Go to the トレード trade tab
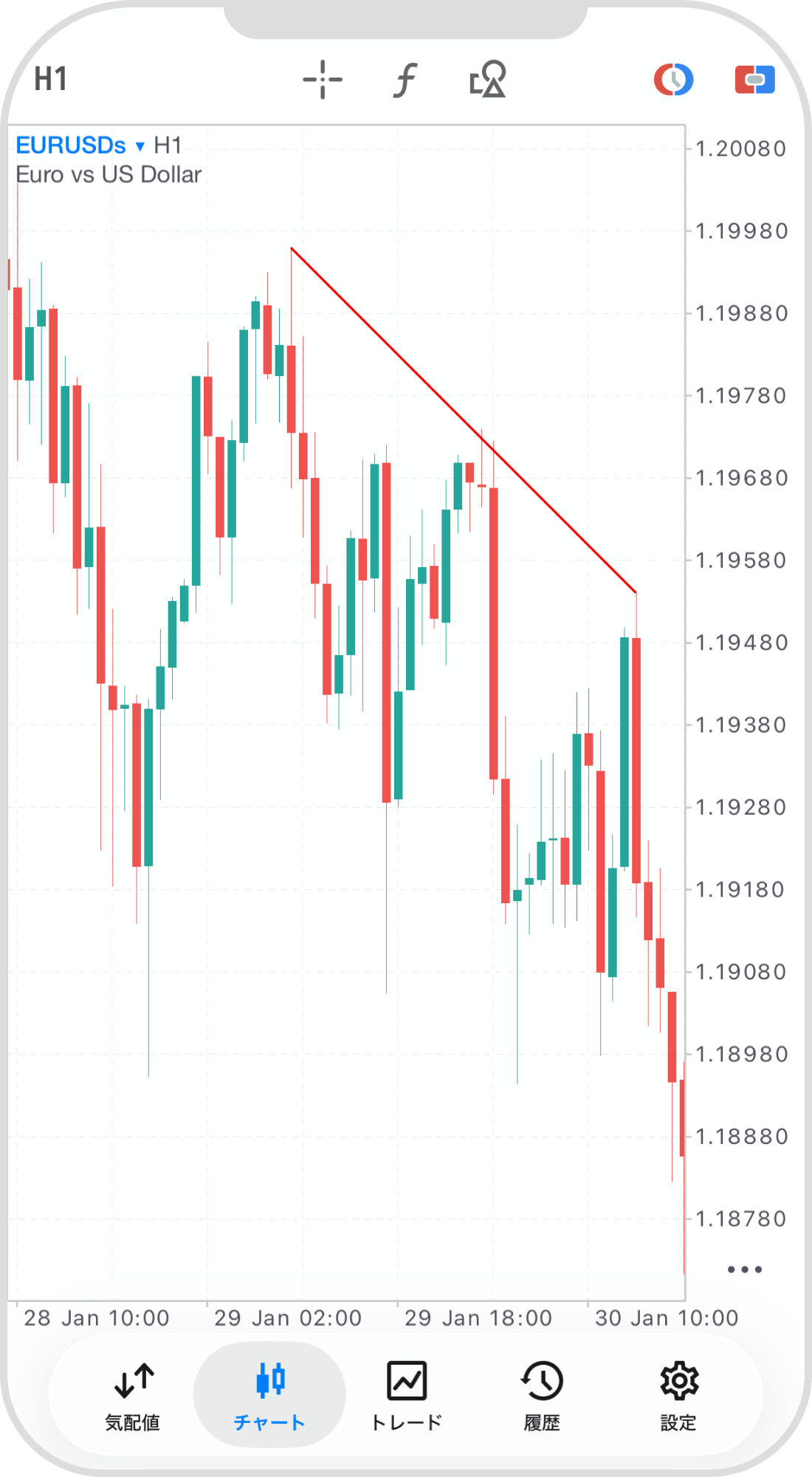The width and height of the screenshot is (812, 1477). tap(406, 1394)
